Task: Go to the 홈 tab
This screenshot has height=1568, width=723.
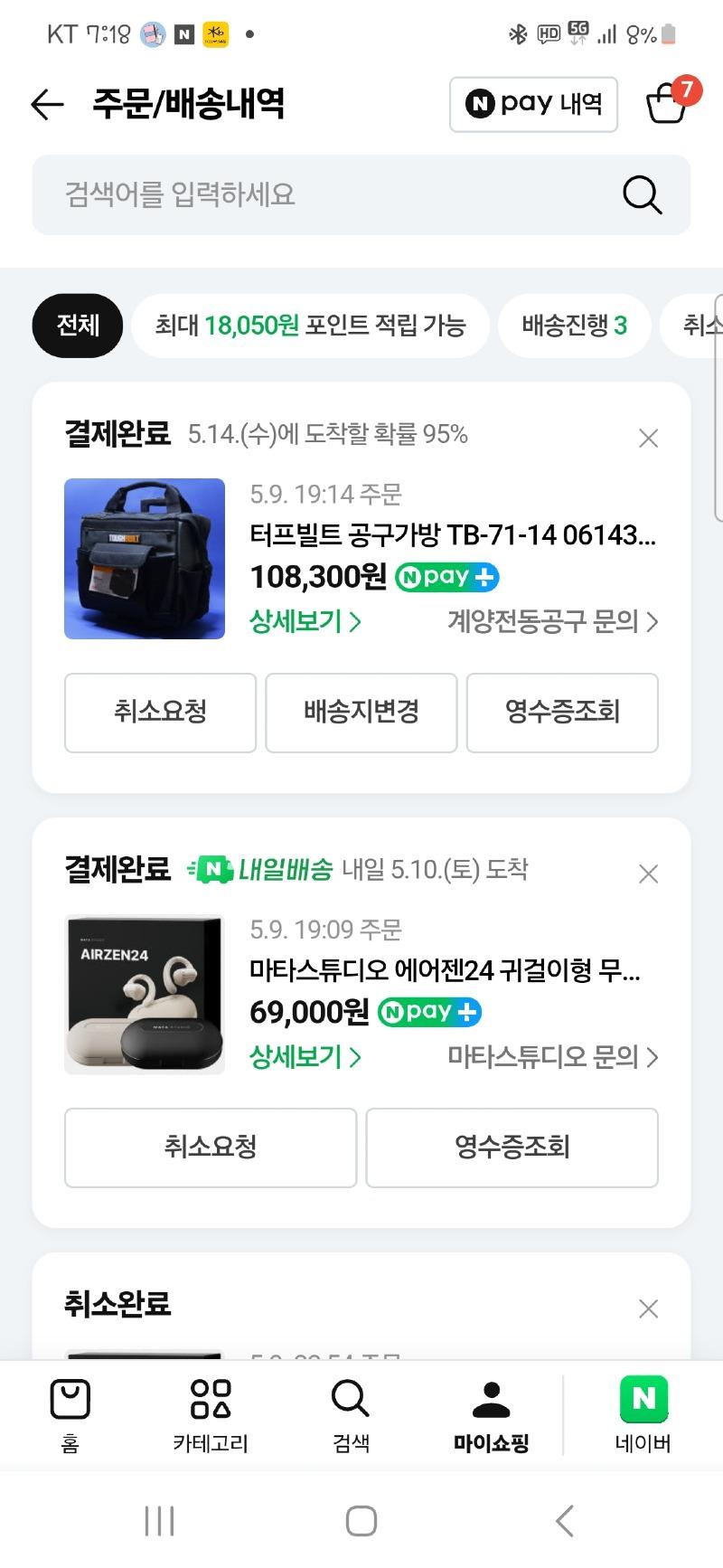Action: (70, 1415)
